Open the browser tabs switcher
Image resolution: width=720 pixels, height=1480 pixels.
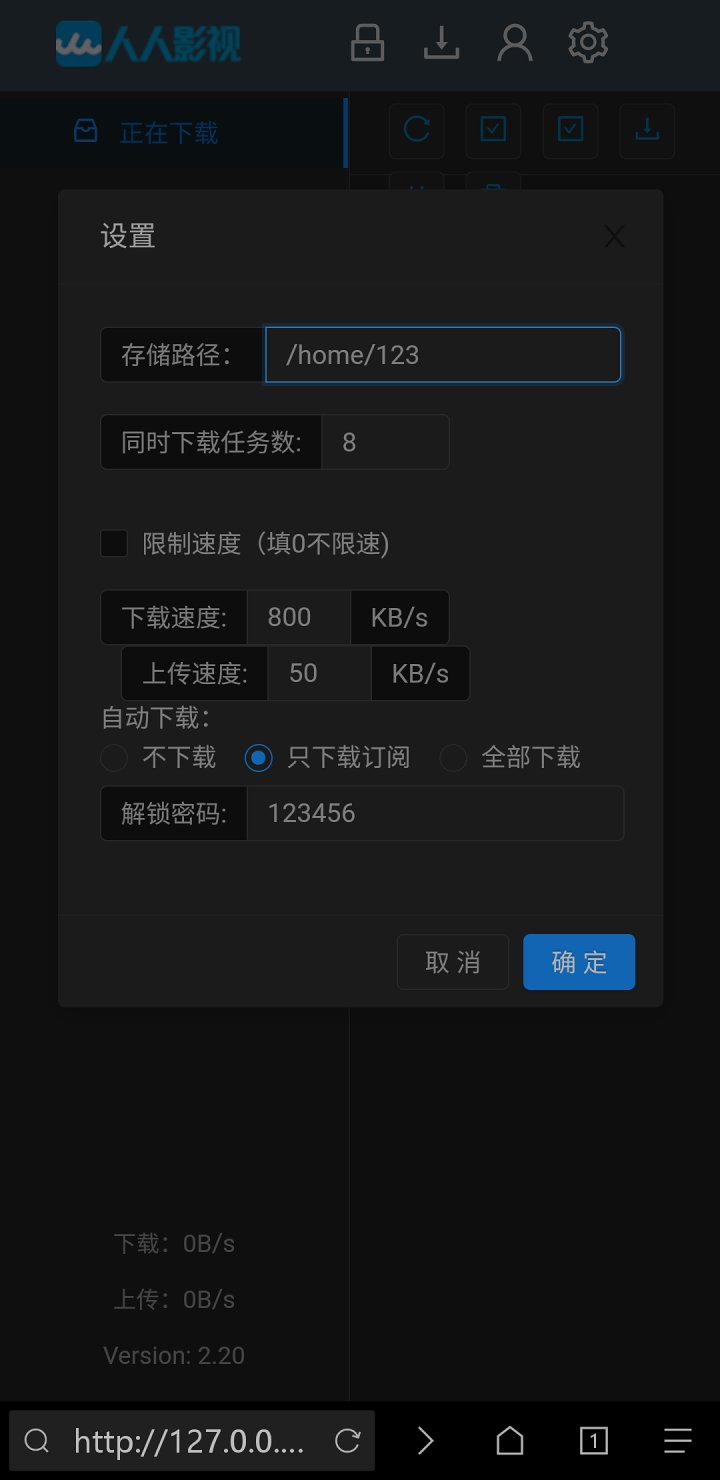(x=593, y=1440)
